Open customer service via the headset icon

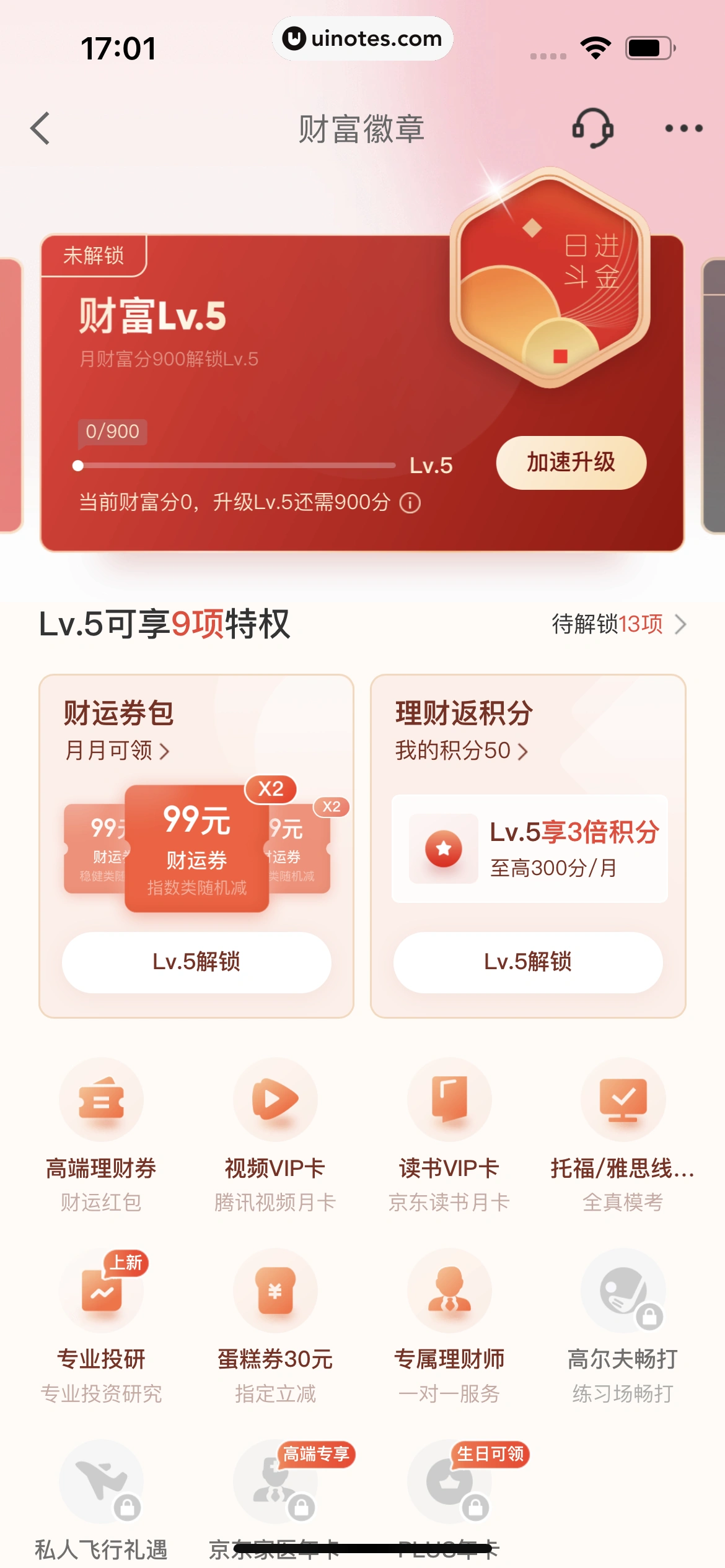tap(592, 128)
